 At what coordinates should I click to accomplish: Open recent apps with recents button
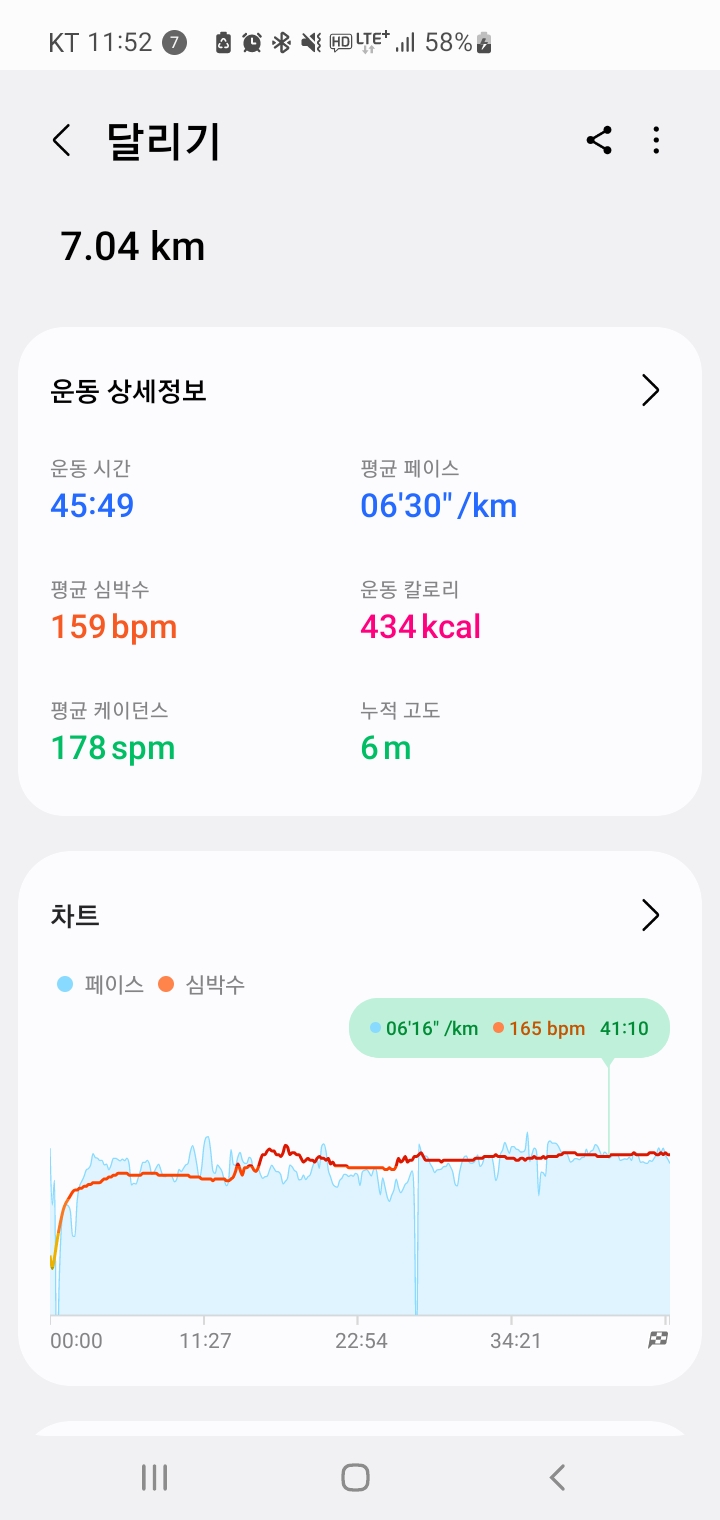click(x=153, y=1475)
